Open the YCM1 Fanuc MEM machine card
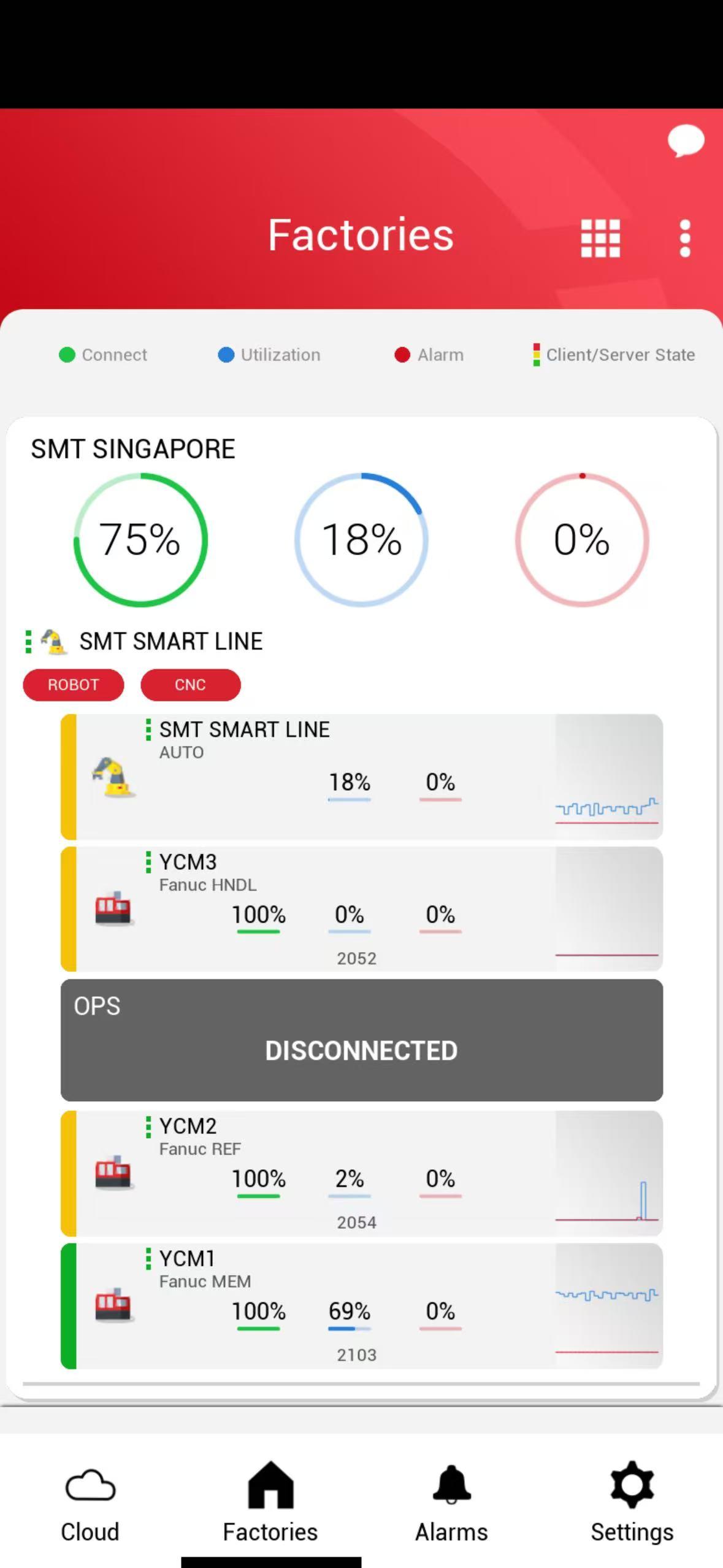The height and width of the screenshot is (1568, 723). [x=361, y=1305]
